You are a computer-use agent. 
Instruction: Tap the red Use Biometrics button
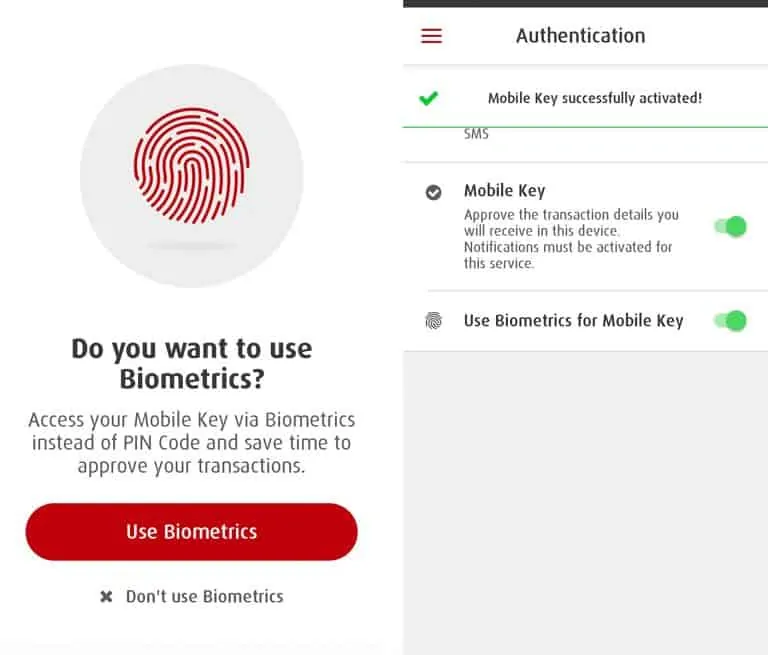(191, 532)
